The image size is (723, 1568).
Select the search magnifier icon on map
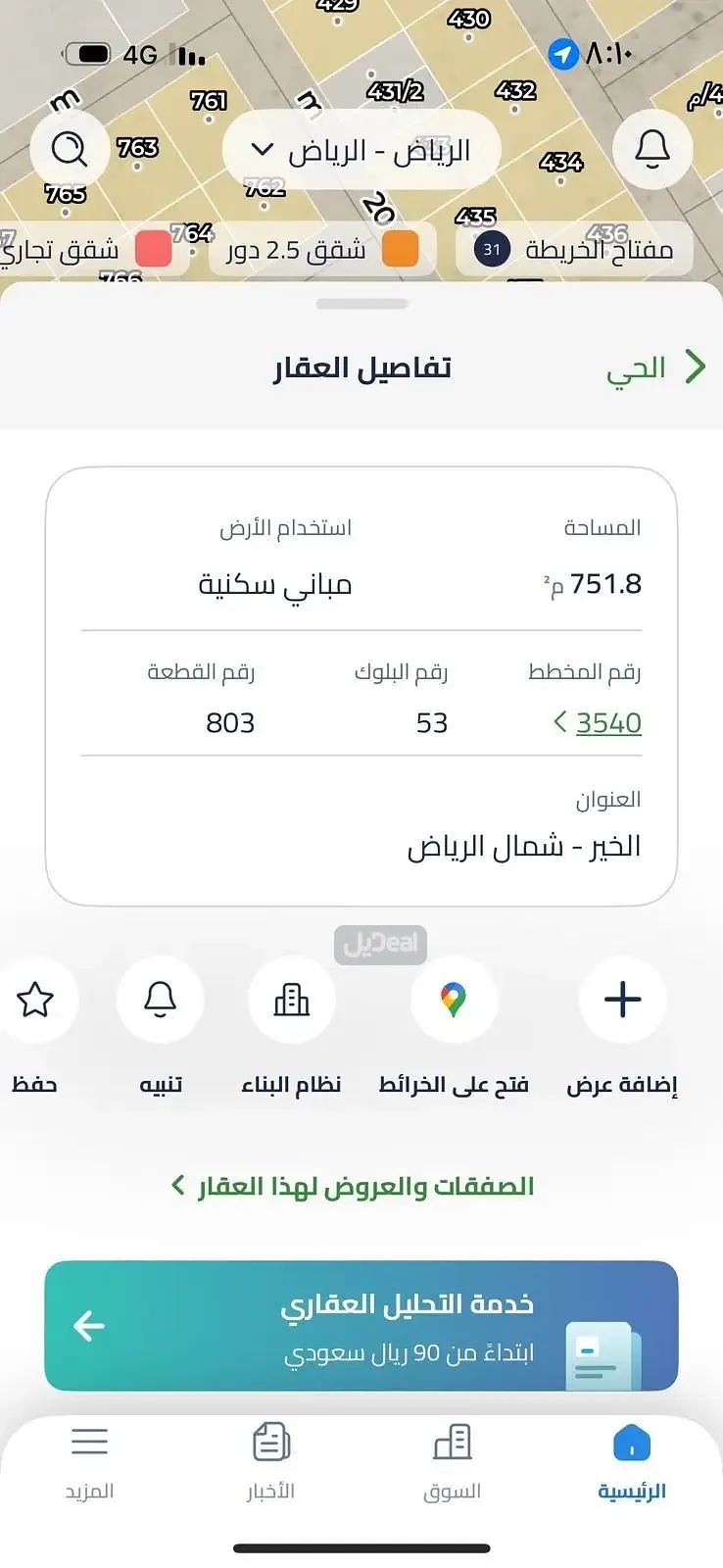pos(68,149)
